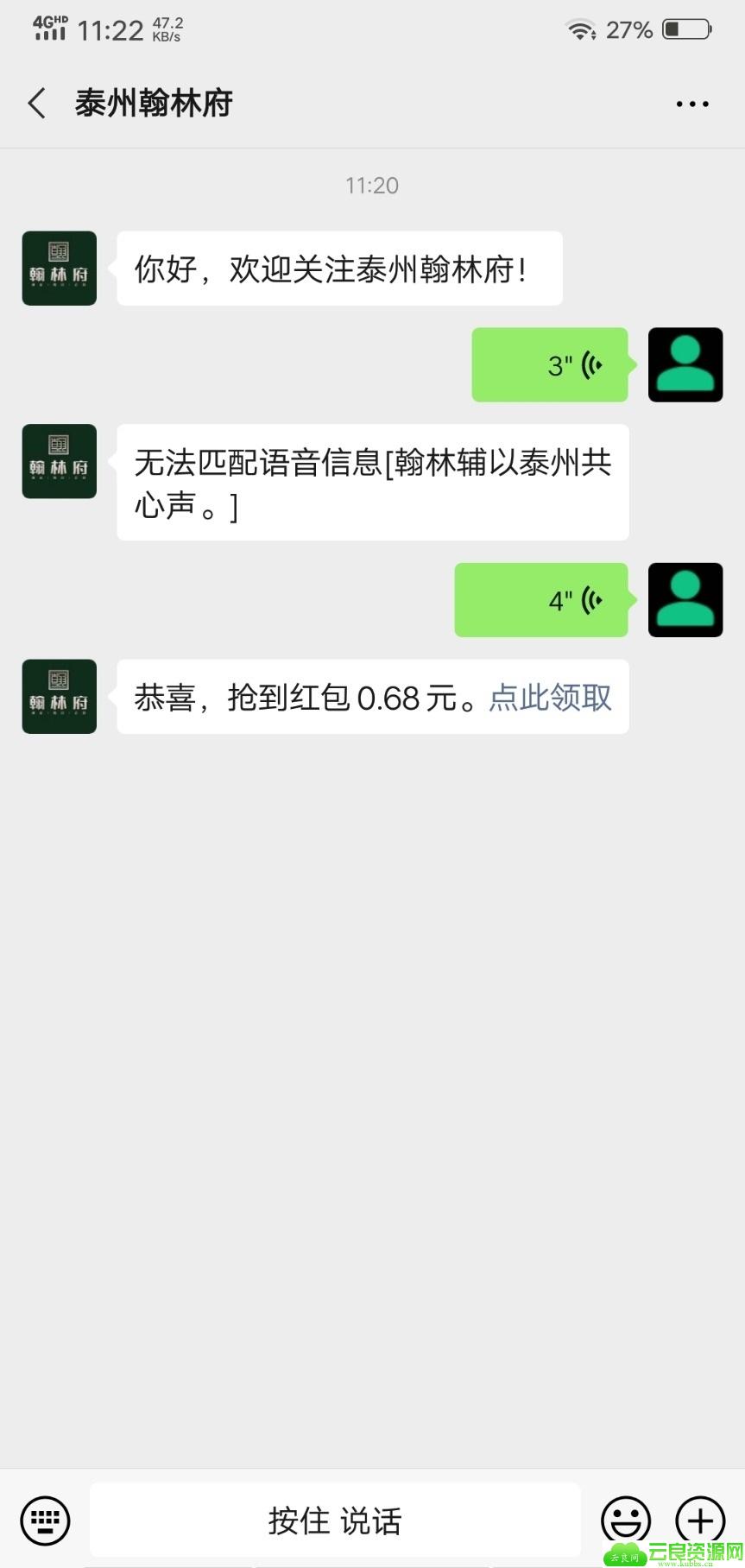Play the 4-second voice message
The image size is (745, 1568).
click(541, 600)
